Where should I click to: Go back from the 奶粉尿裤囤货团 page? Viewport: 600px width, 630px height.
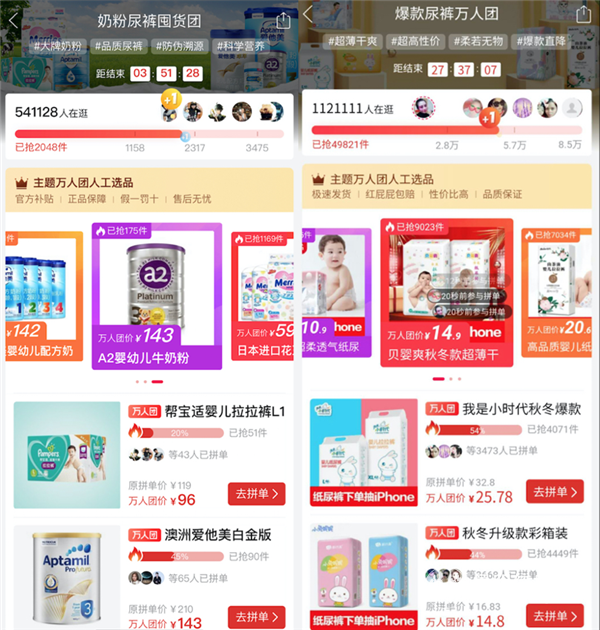tap(13, 18)
